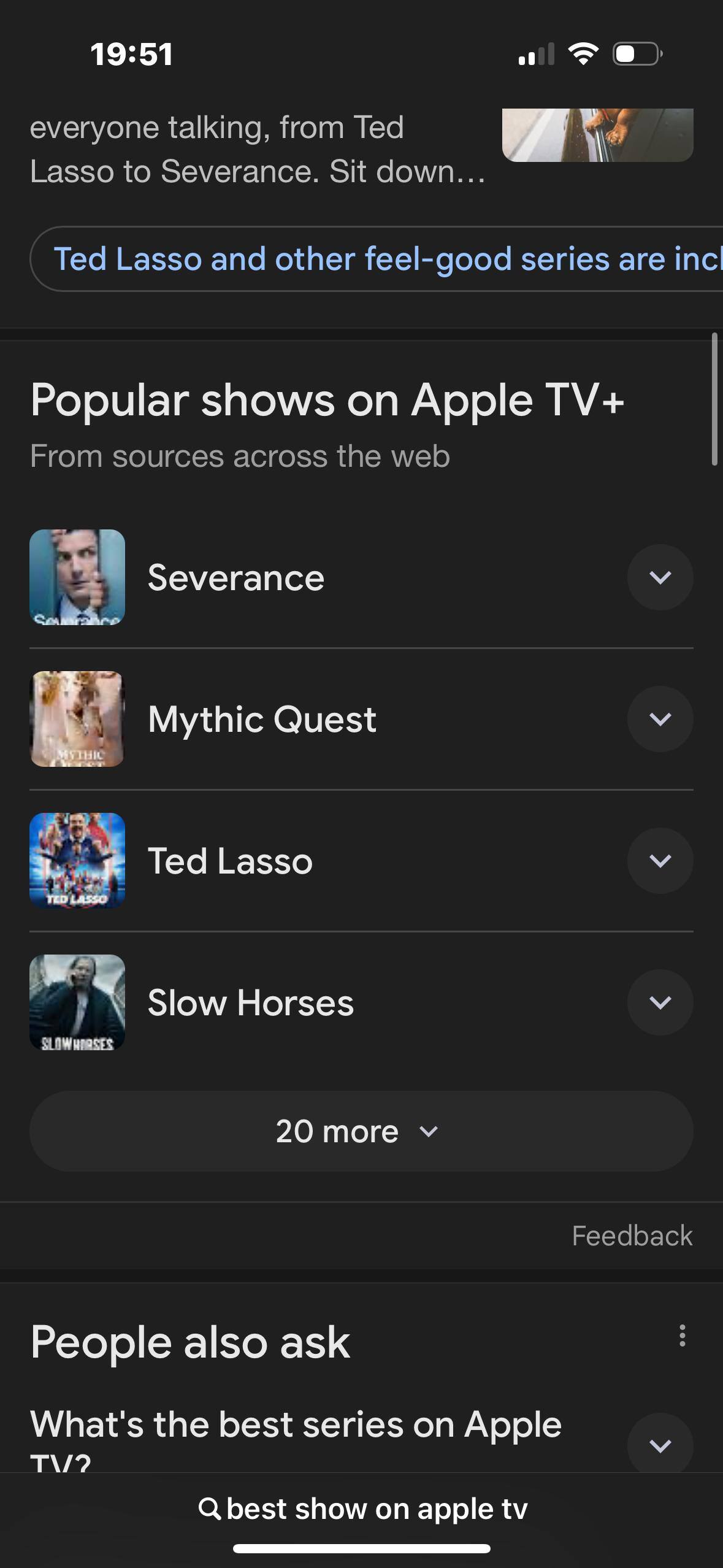
Task: Expand the best series on Apple TV question
Action: click(x=660, y=1445)
